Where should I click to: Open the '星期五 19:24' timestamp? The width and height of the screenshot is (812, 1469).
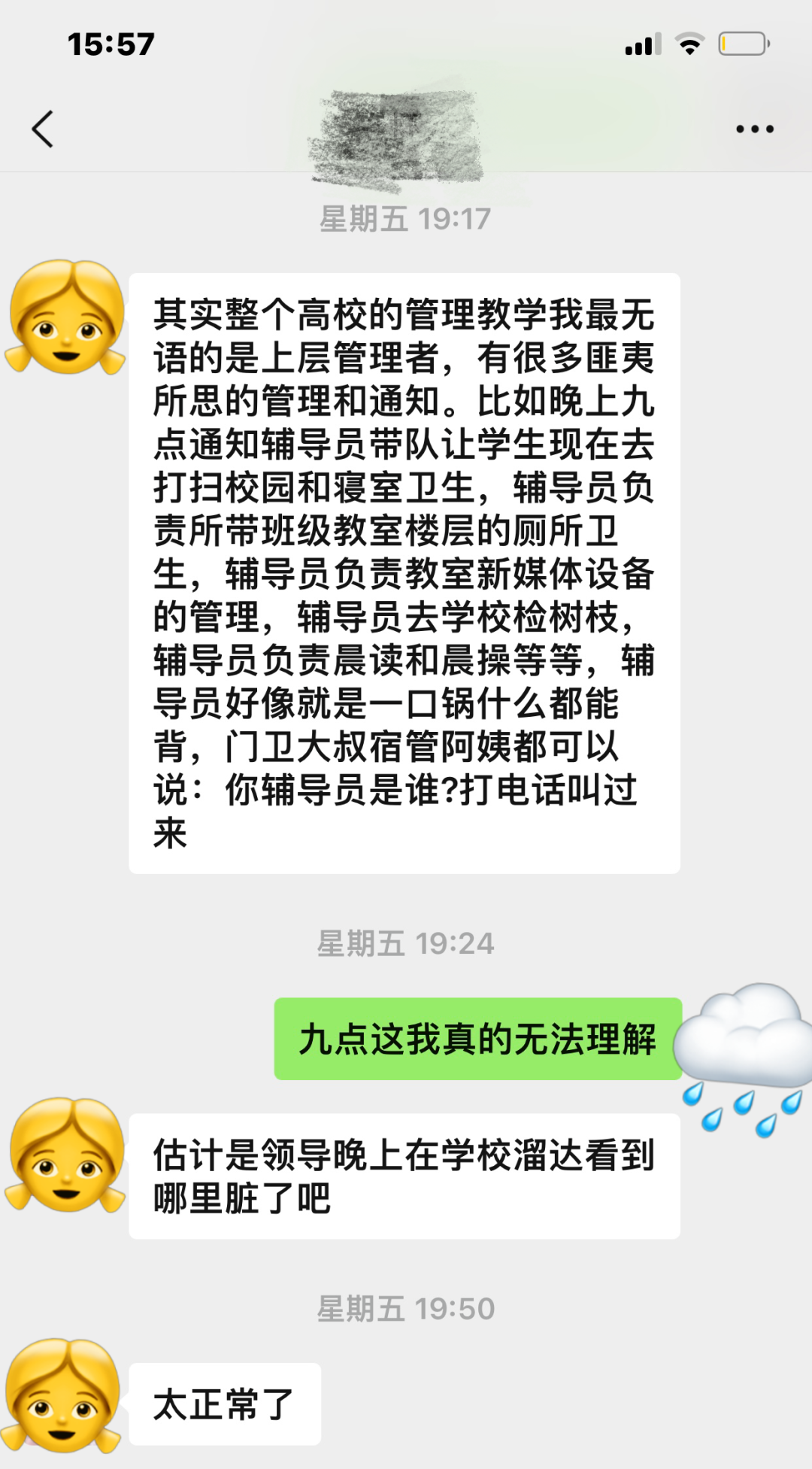406,942
